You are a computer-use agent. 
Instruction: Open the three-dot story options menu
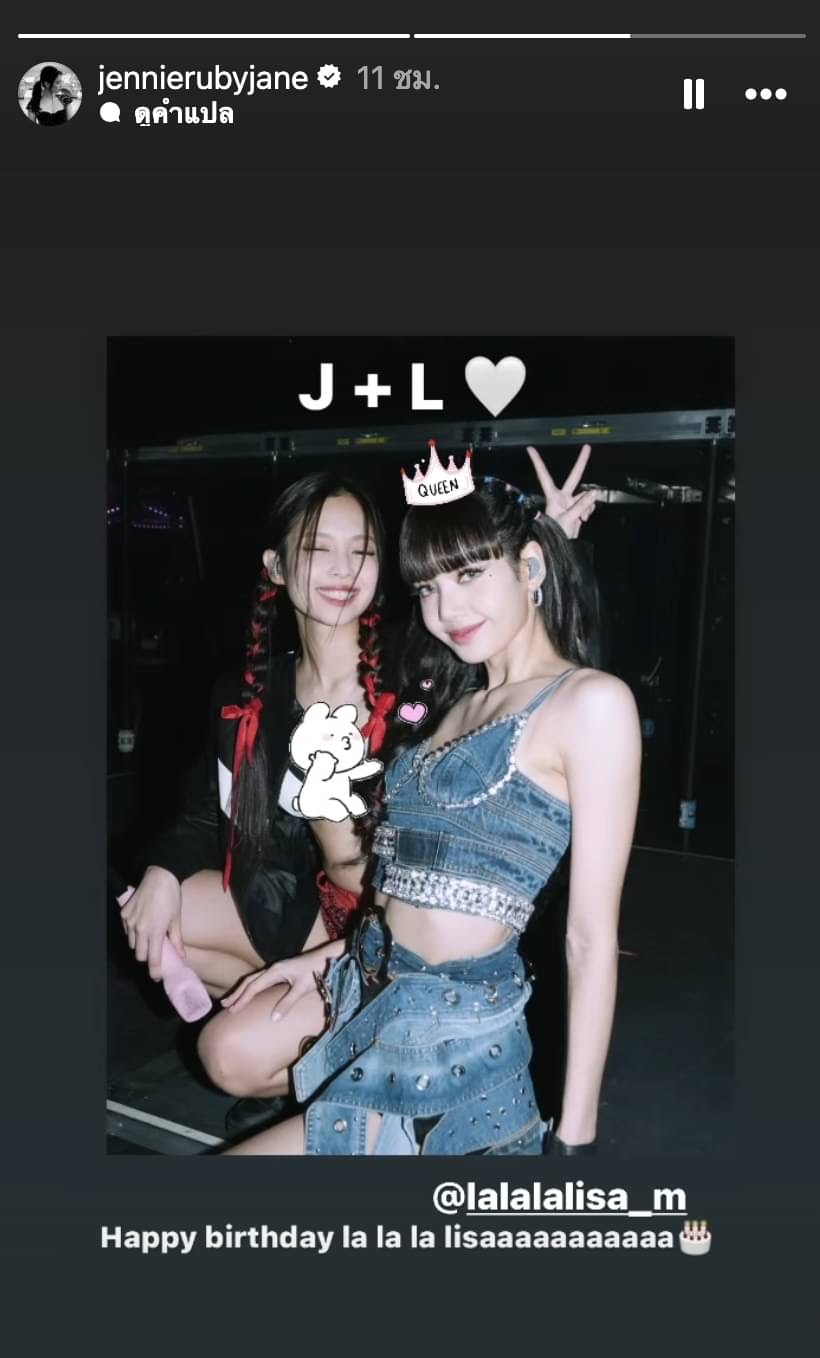tap(766, 94)
